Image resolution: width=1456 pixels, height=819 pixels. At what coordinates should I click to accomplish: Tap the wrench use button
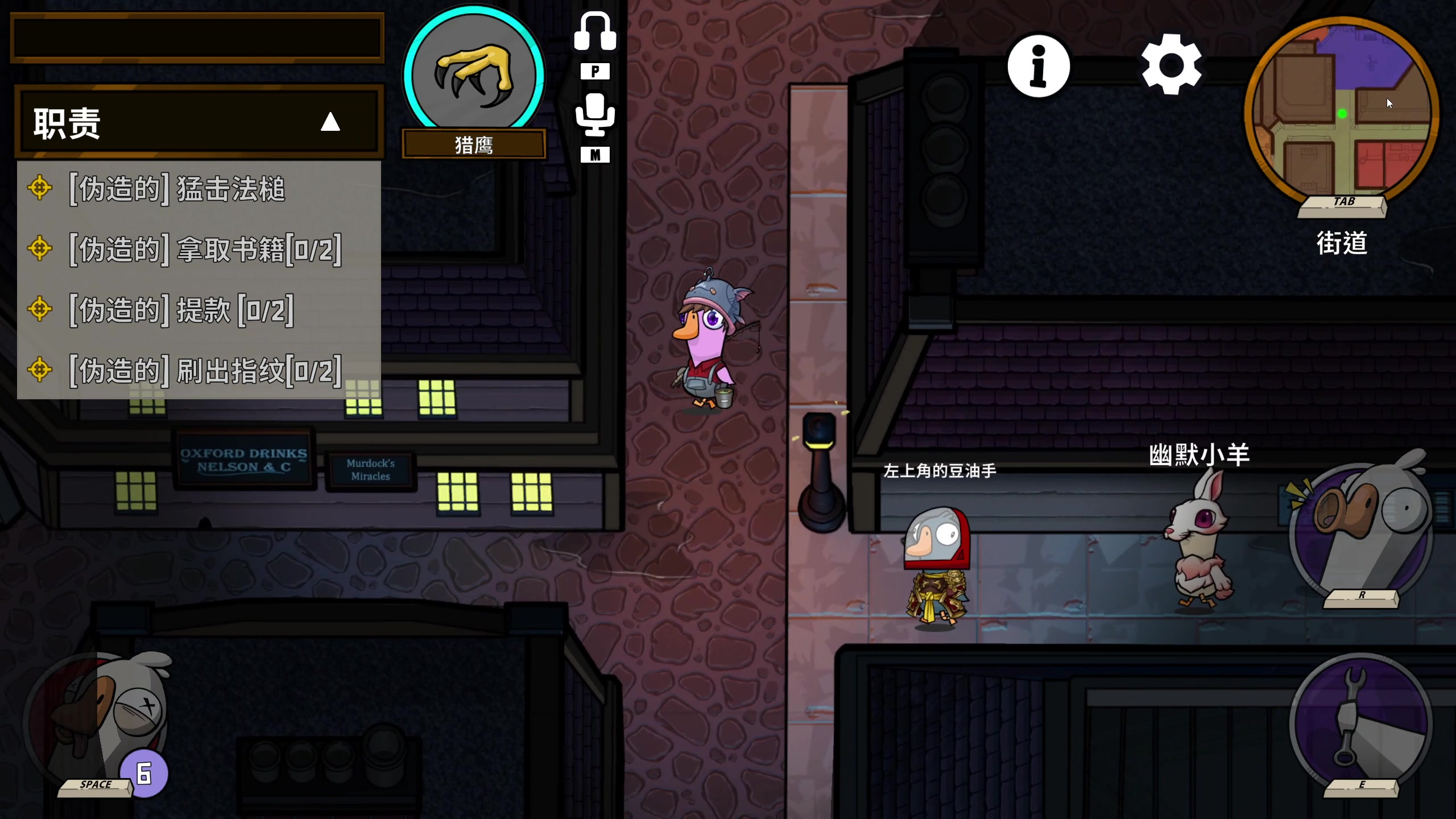tap(1361, 722)
